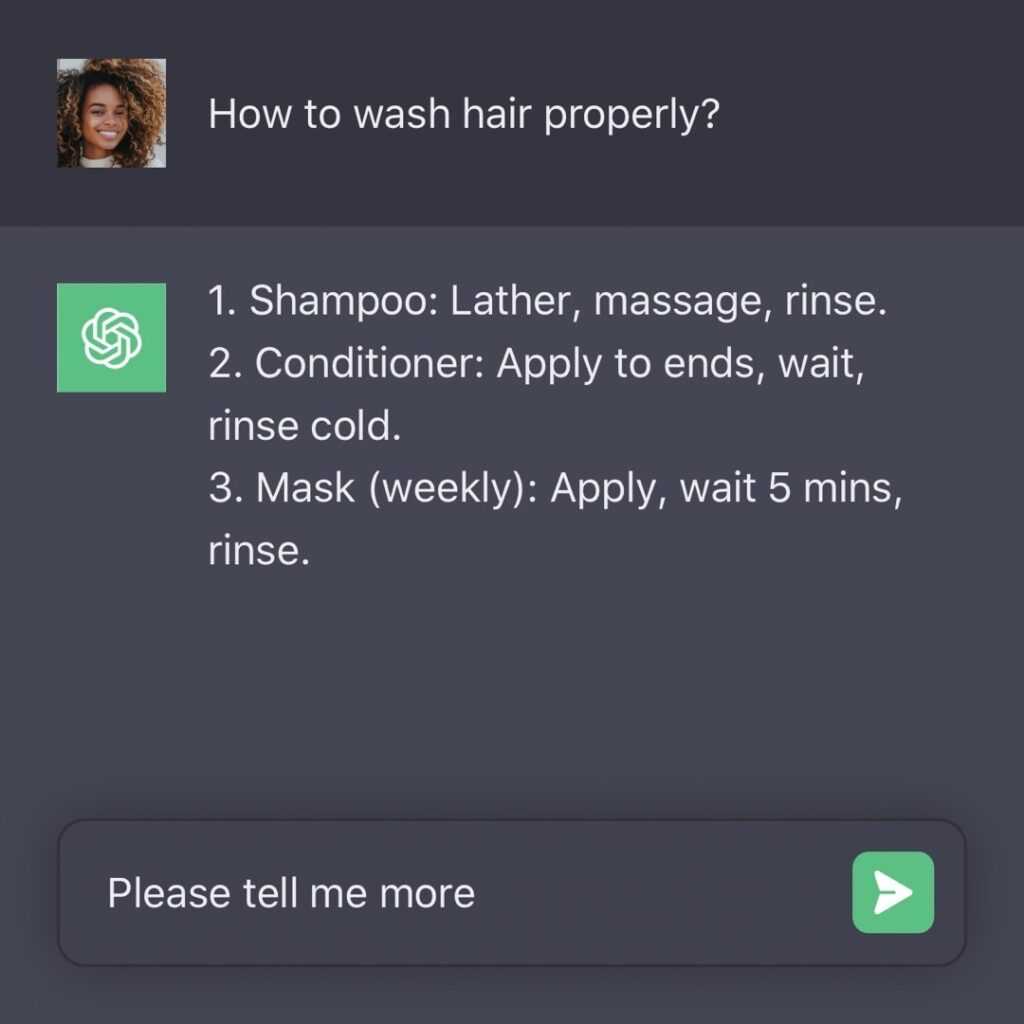Focus the message input field
Viewport: 1024px width, 1024px height.
(450, 892)
